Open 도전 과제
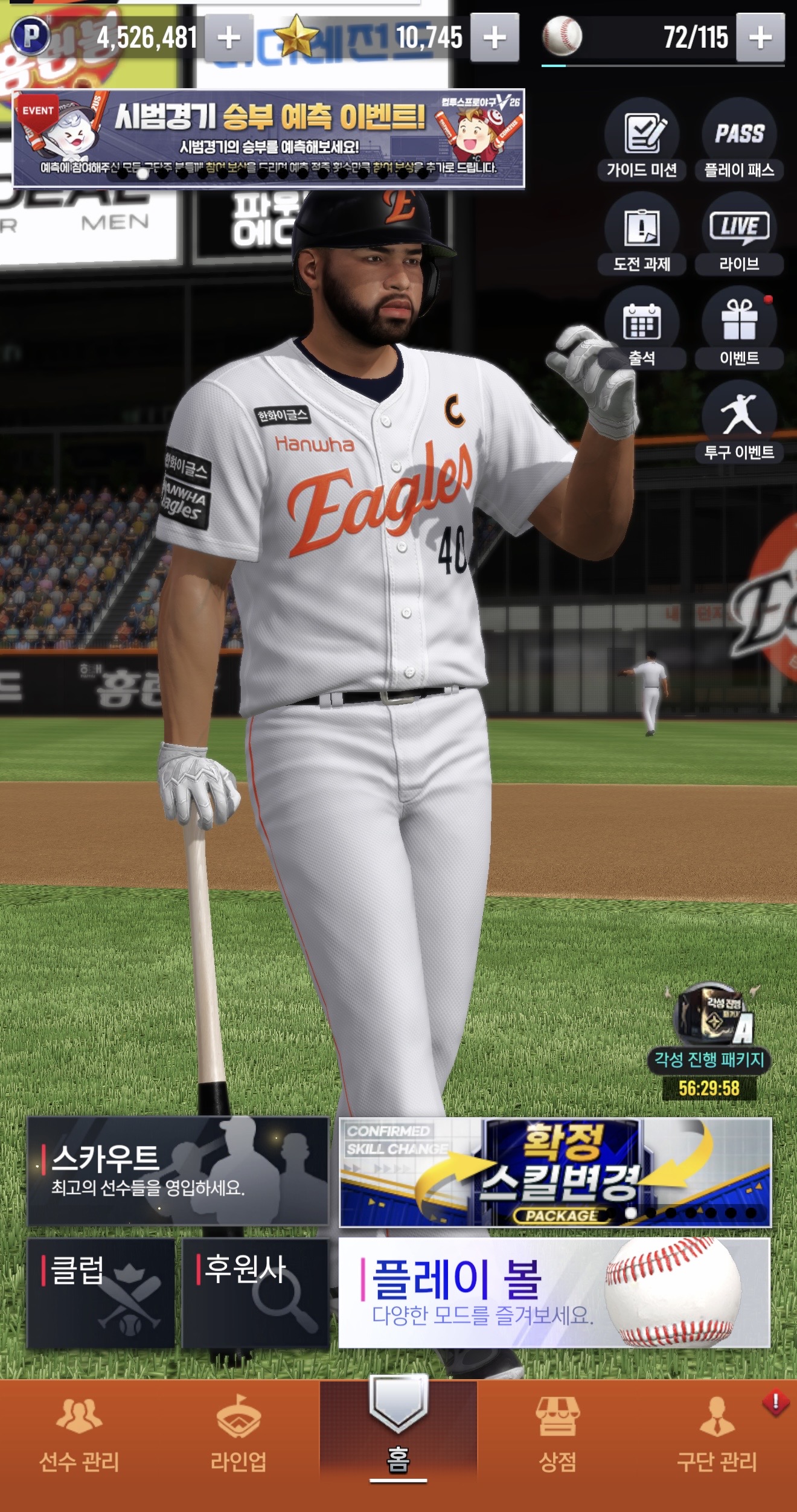Image resolution: width=797 pixels, height=1512 pixels. pyautogui.click(x=641, y=234)
